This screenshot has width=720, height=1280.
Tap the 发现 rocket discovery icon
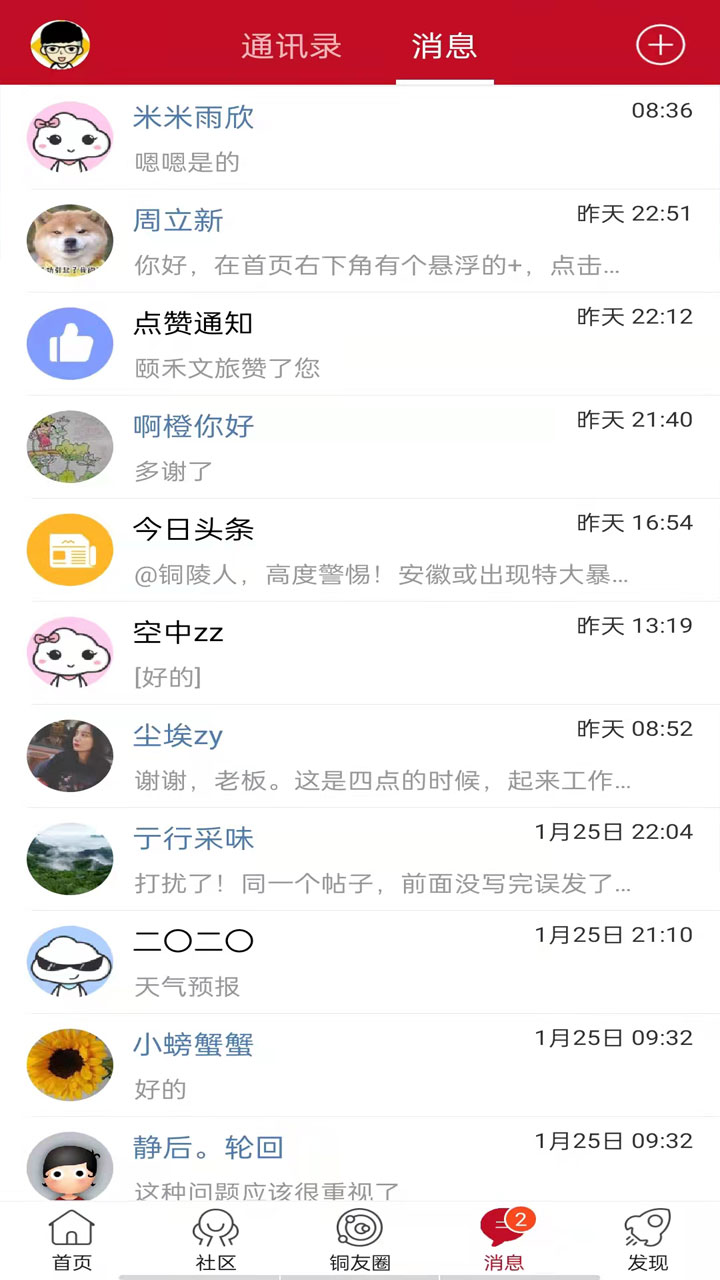coord(648,1238)
